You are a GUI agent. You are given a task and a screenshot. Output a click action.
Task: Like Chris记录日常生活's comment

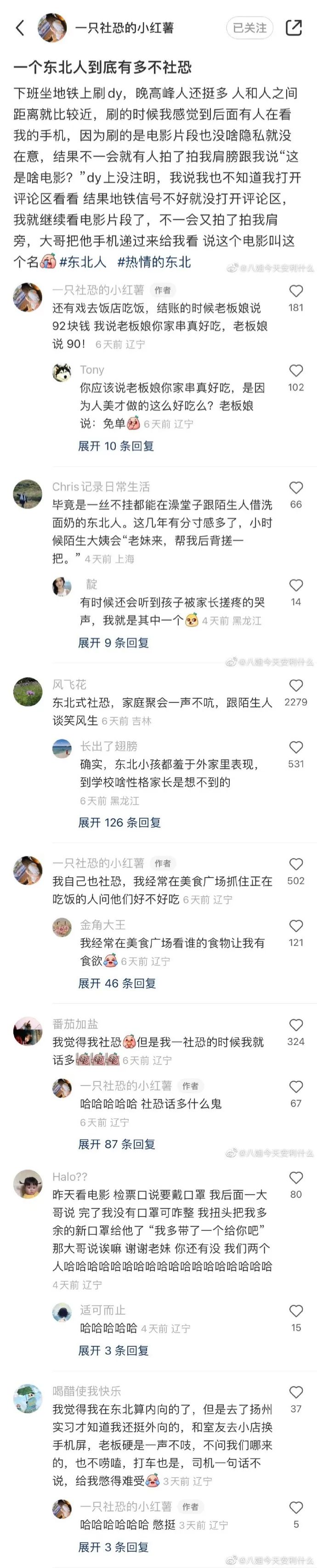click(296, 488)
